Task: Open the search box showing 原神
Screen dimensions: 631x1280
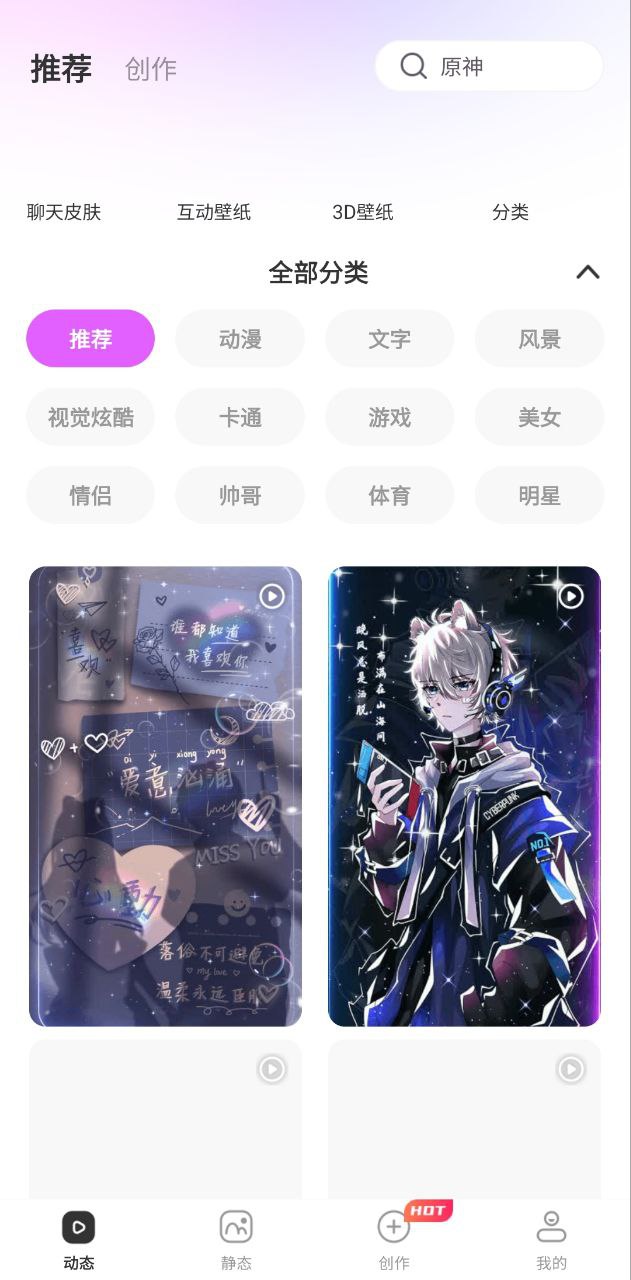Action: [x=488, y=67]
